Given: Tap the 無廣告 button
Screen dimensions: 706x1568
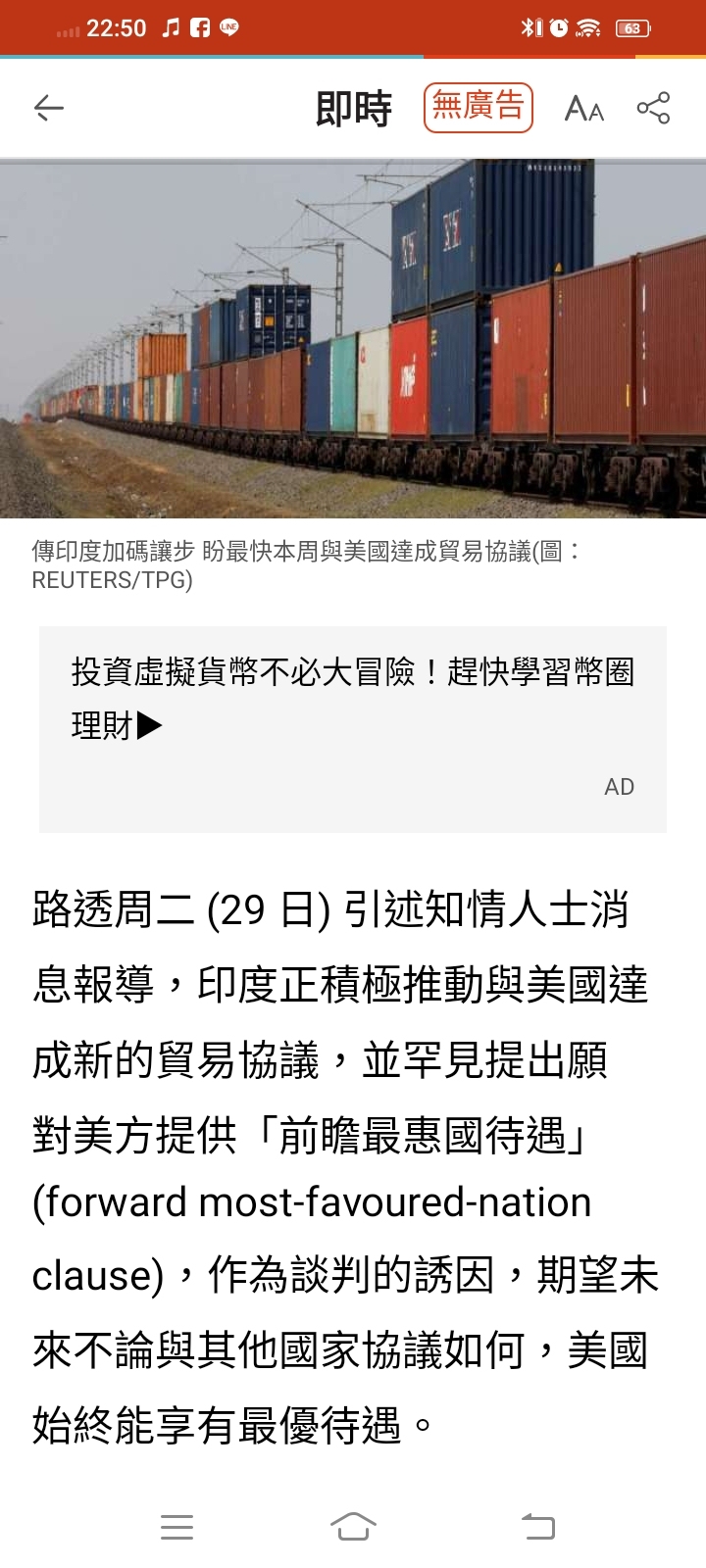Looking at the screenshot, I should click(478, 108).
